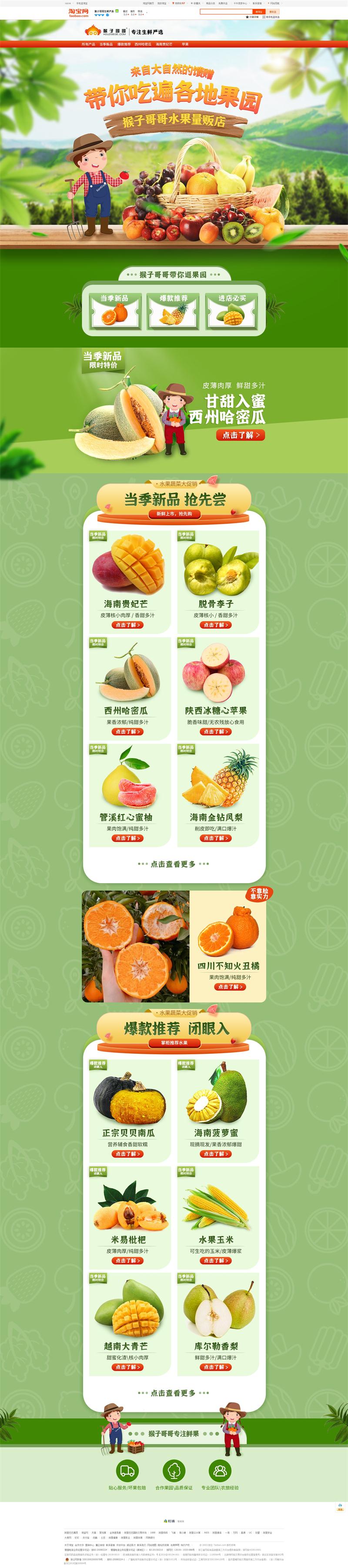The width and height of the screenshot is (348, 1568).
Task: Go to the 海南贵妃芒 navigation tab
Action: point(164,44)
